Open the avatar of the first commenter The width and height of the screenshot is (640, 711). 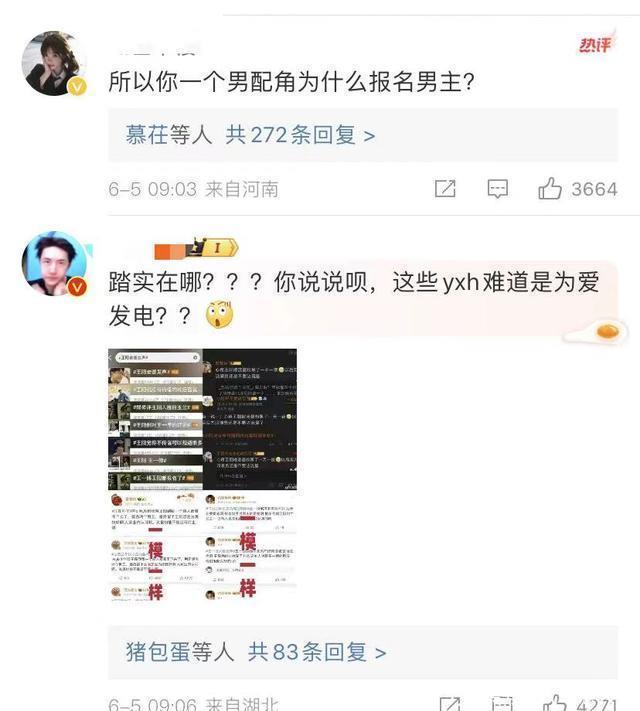click(55, 62)
